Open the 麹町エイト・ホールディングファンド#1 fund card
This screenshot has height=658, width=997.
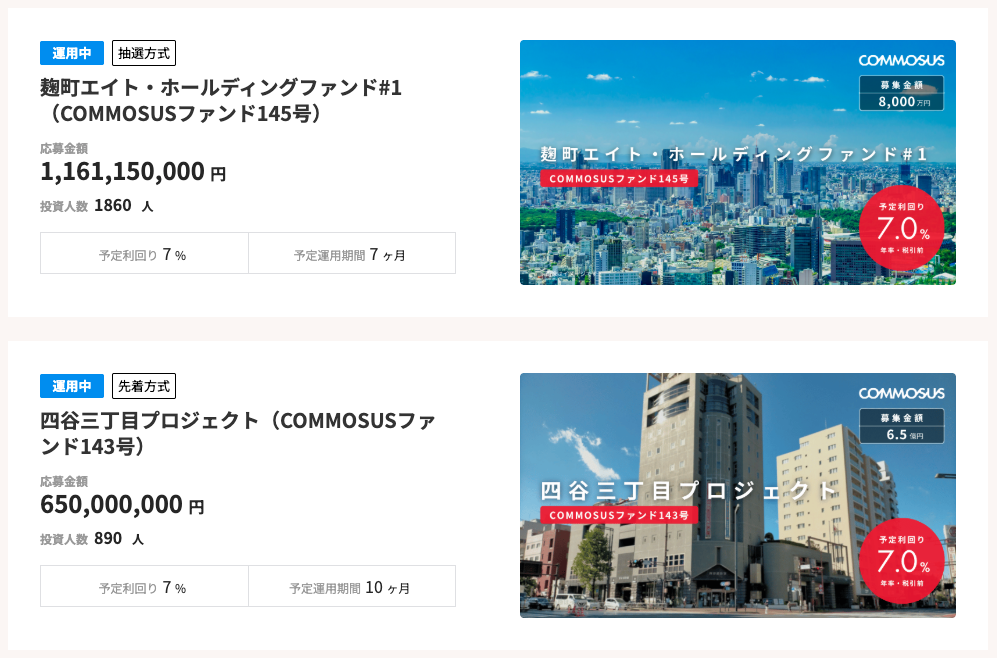[x=221, y=101]
